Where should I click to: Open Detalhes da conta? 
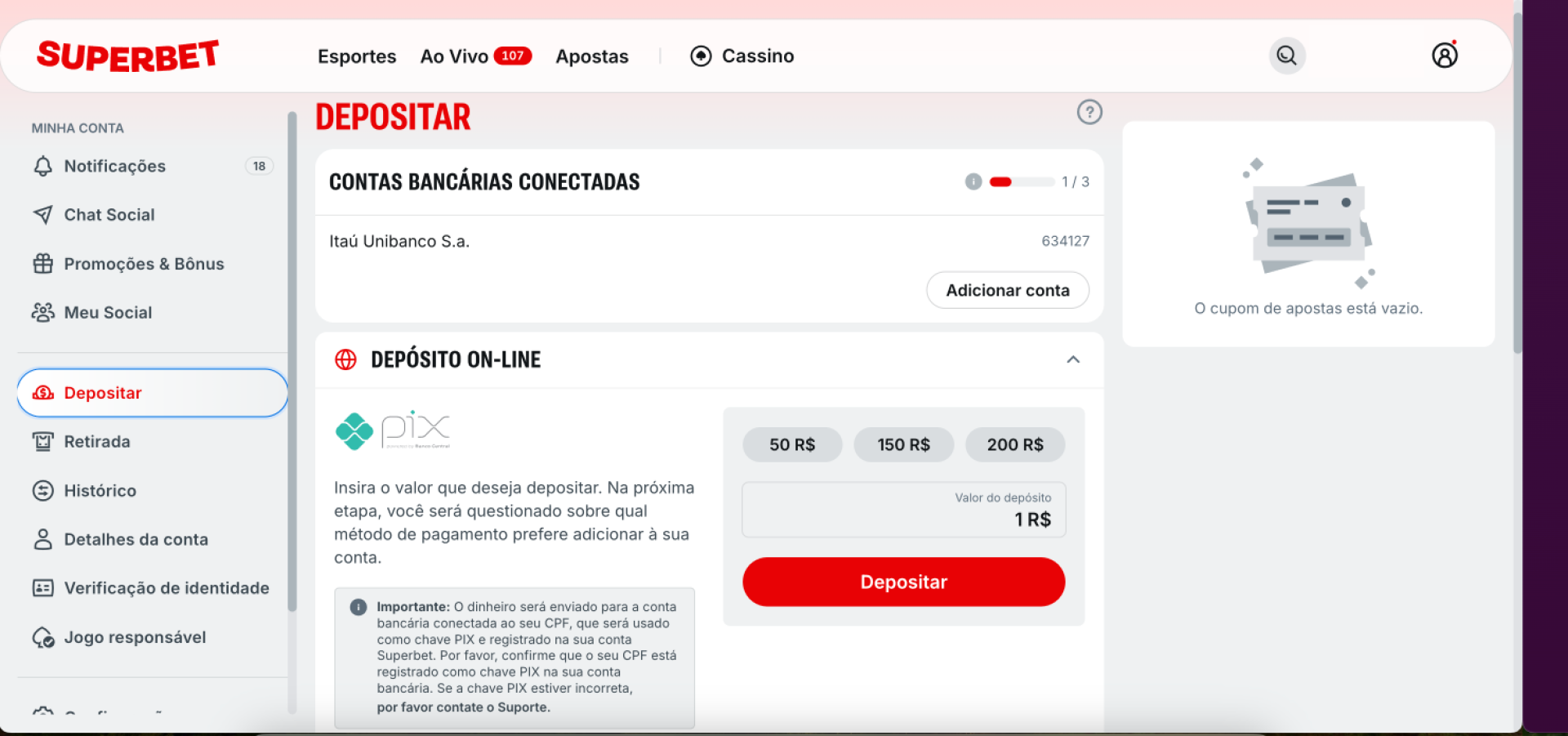pos(136,540)
